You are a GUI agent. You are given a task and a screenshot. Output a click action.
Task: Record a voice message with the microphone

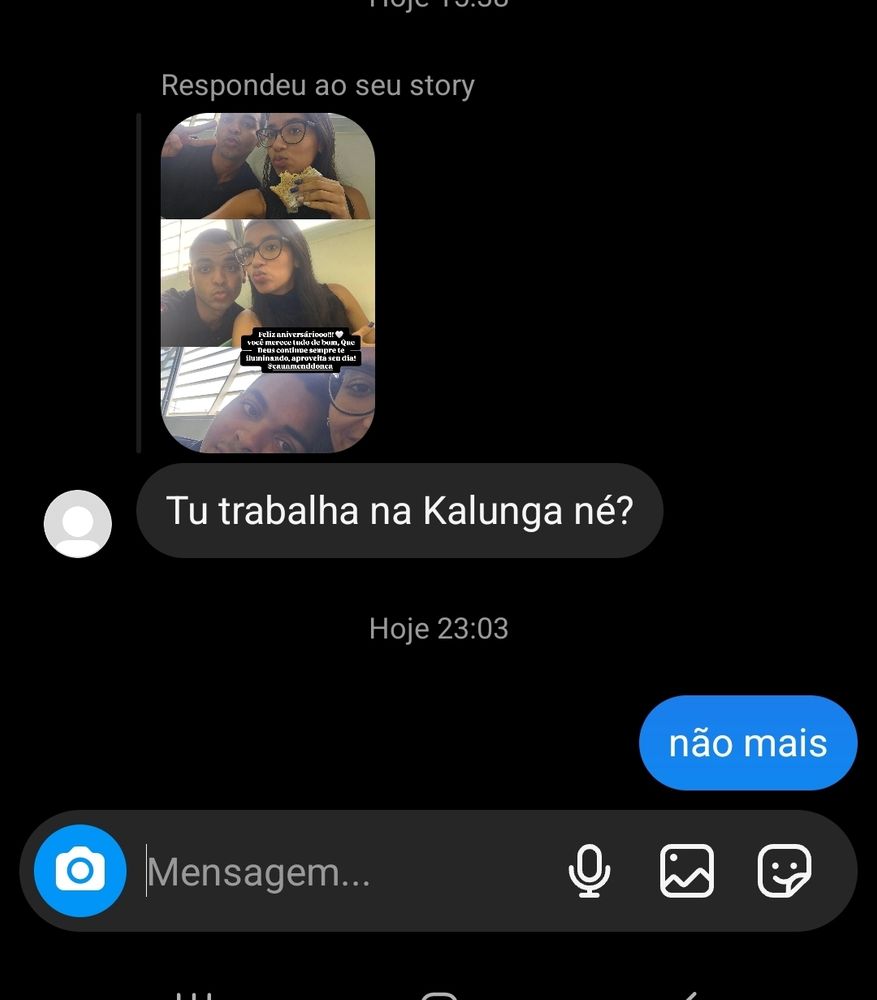589,871
